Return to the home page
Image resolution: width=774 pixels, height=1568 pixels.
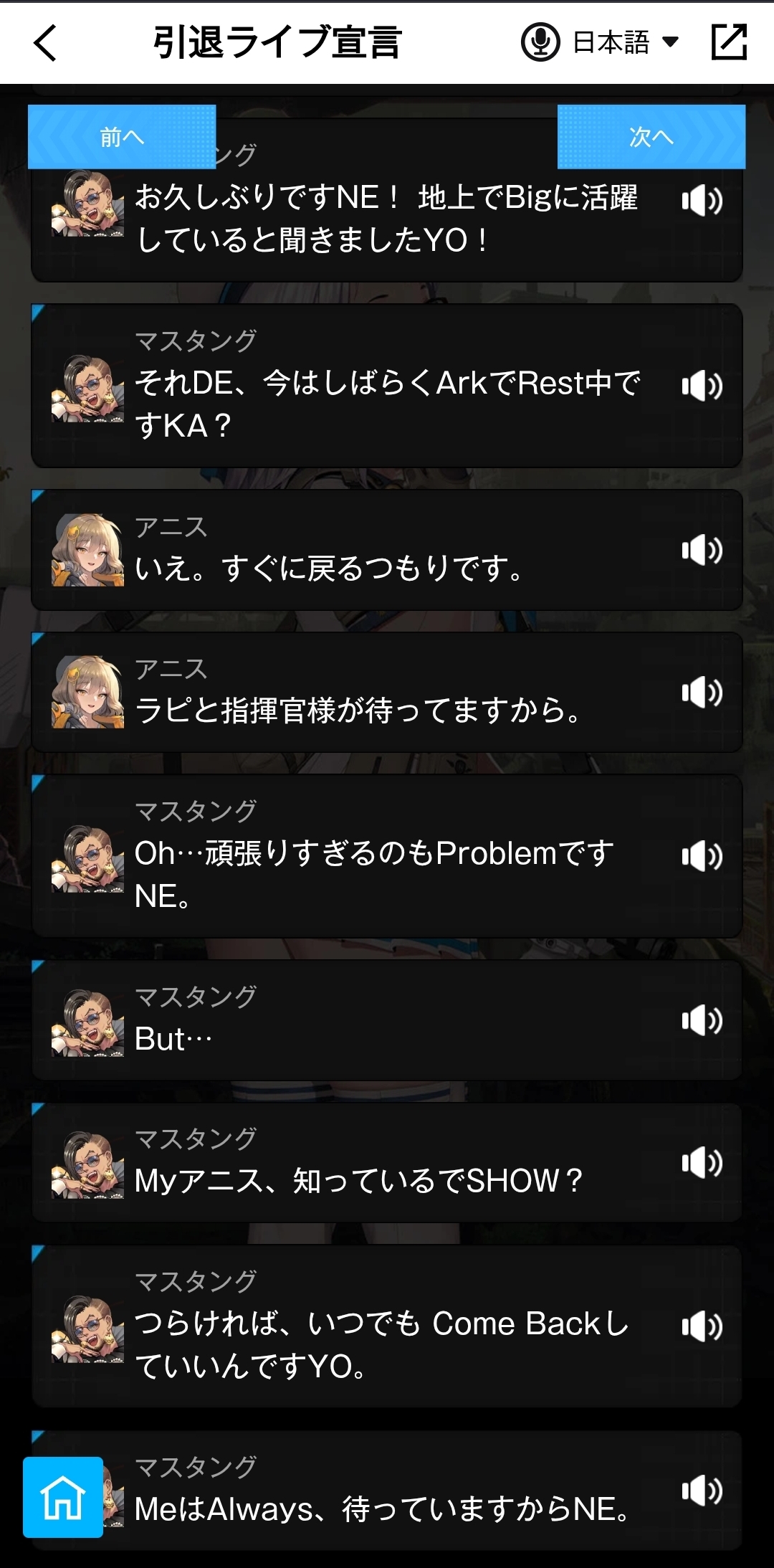[x=63, y=1498]
